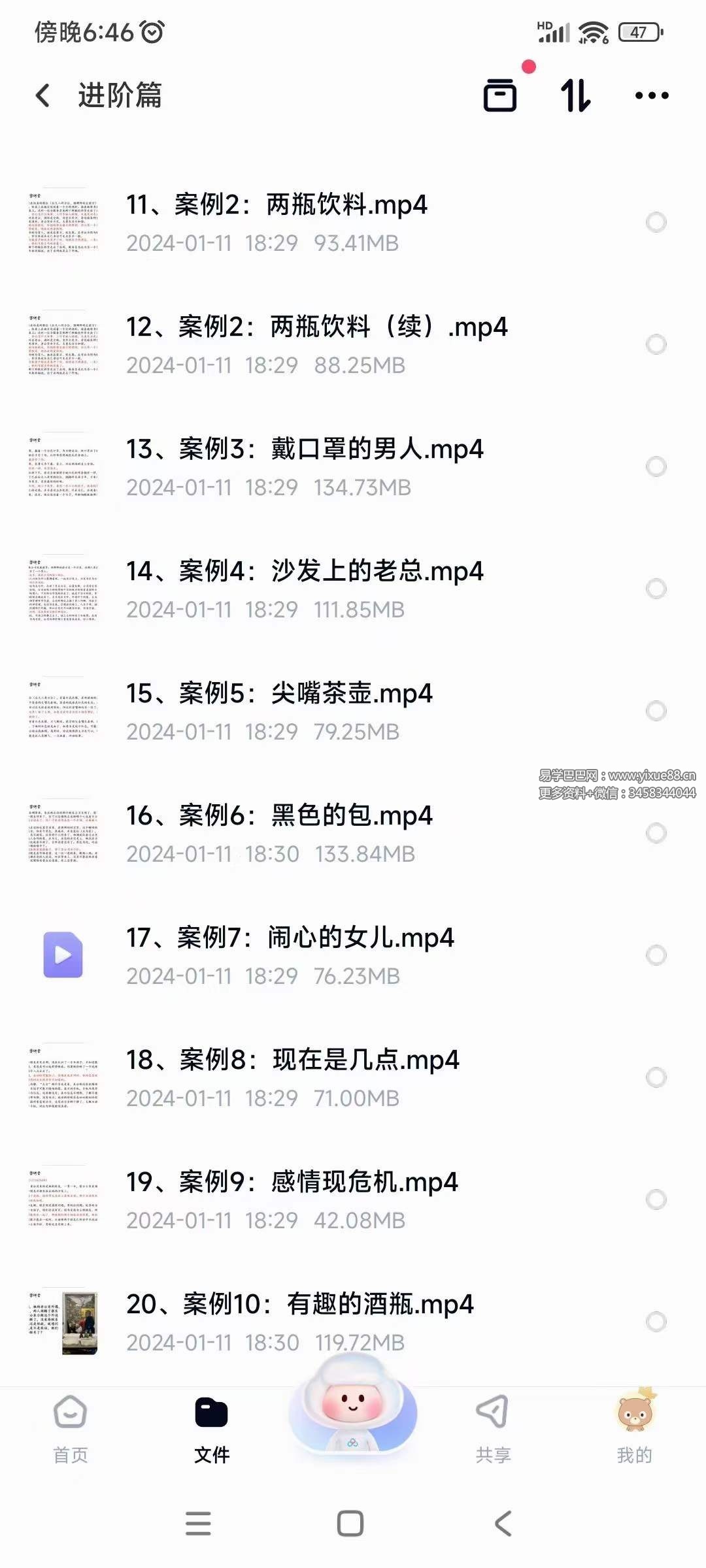Select the checkbox for 案例2 两瓶饮料.mp4
Image resolution: width=706 pixels, height=1568 pixels.
(x=656, y=222)
